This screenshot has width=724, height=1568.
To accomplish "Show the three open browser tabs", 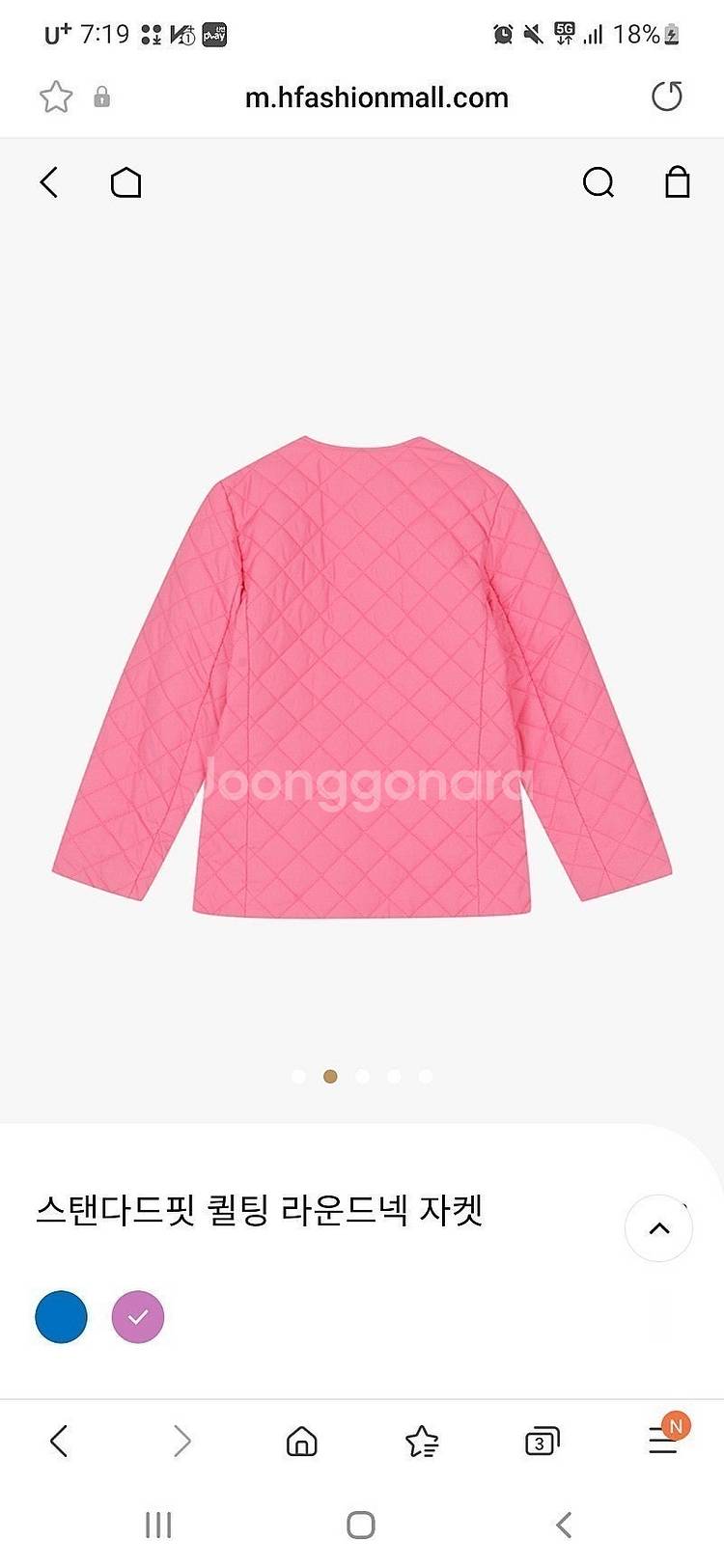I will [x=542, y=1442].
